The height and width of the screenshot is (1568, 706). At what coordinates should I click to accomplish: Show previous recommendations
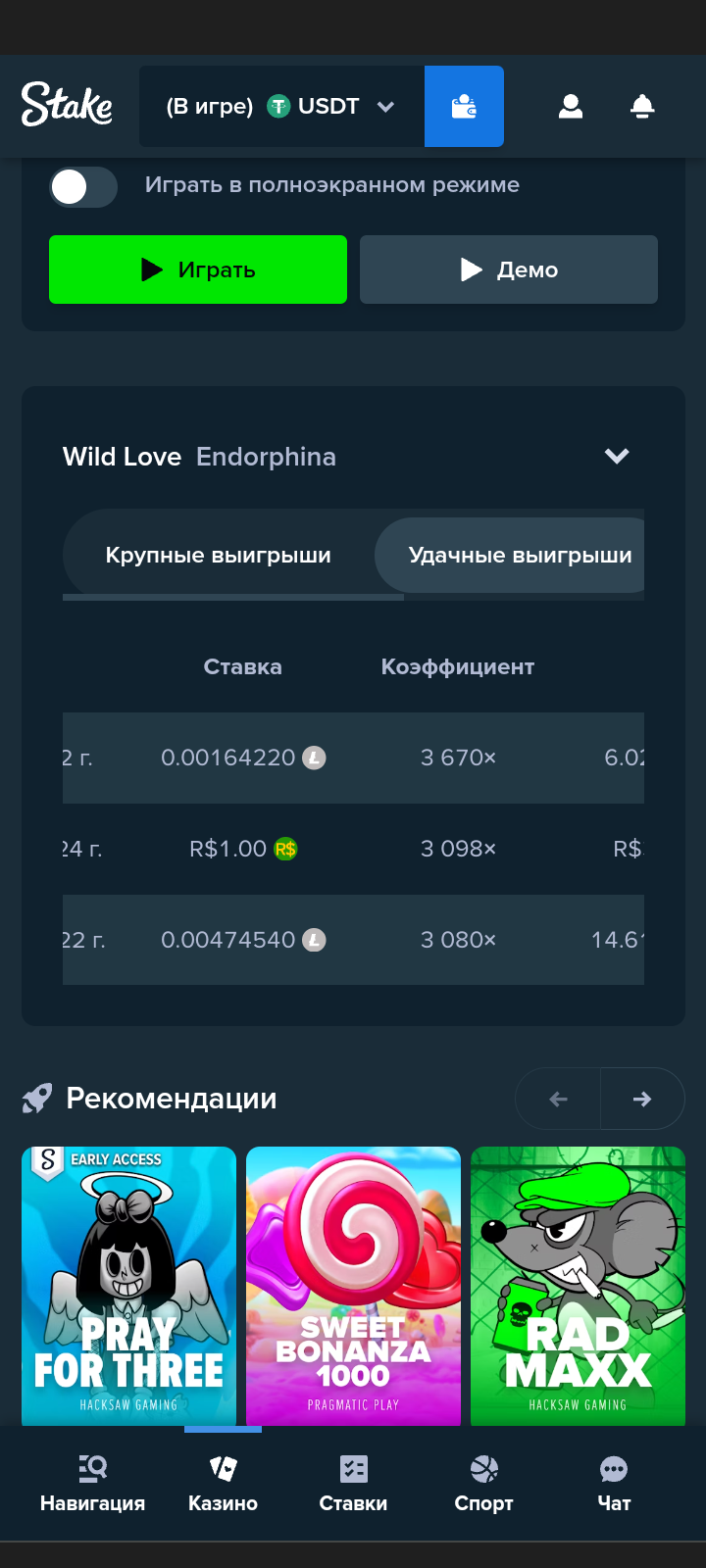pyautogui.click(x=558, y=1100)
